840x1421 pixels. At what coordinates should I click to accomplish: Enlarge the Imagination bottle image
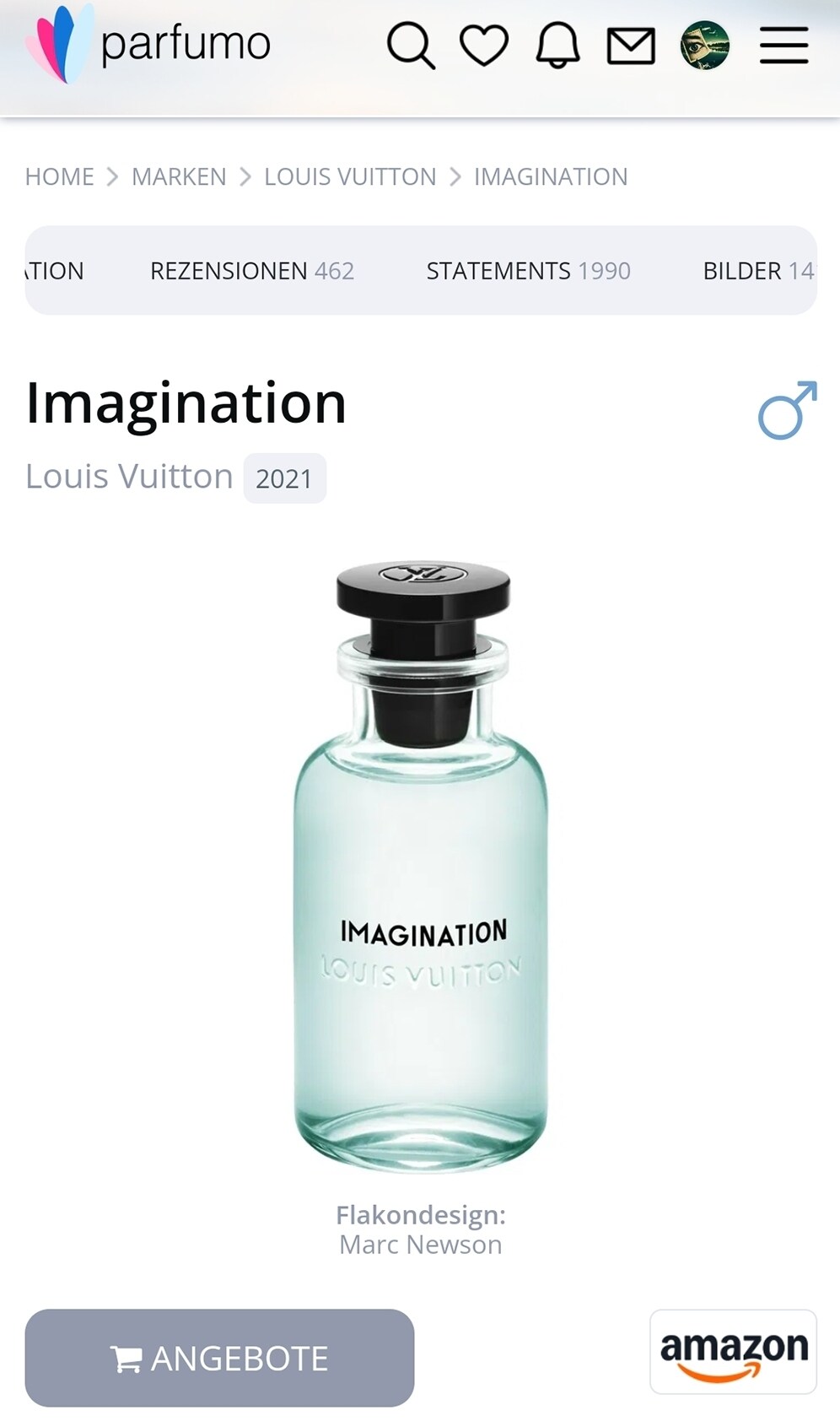coord(422,865)
